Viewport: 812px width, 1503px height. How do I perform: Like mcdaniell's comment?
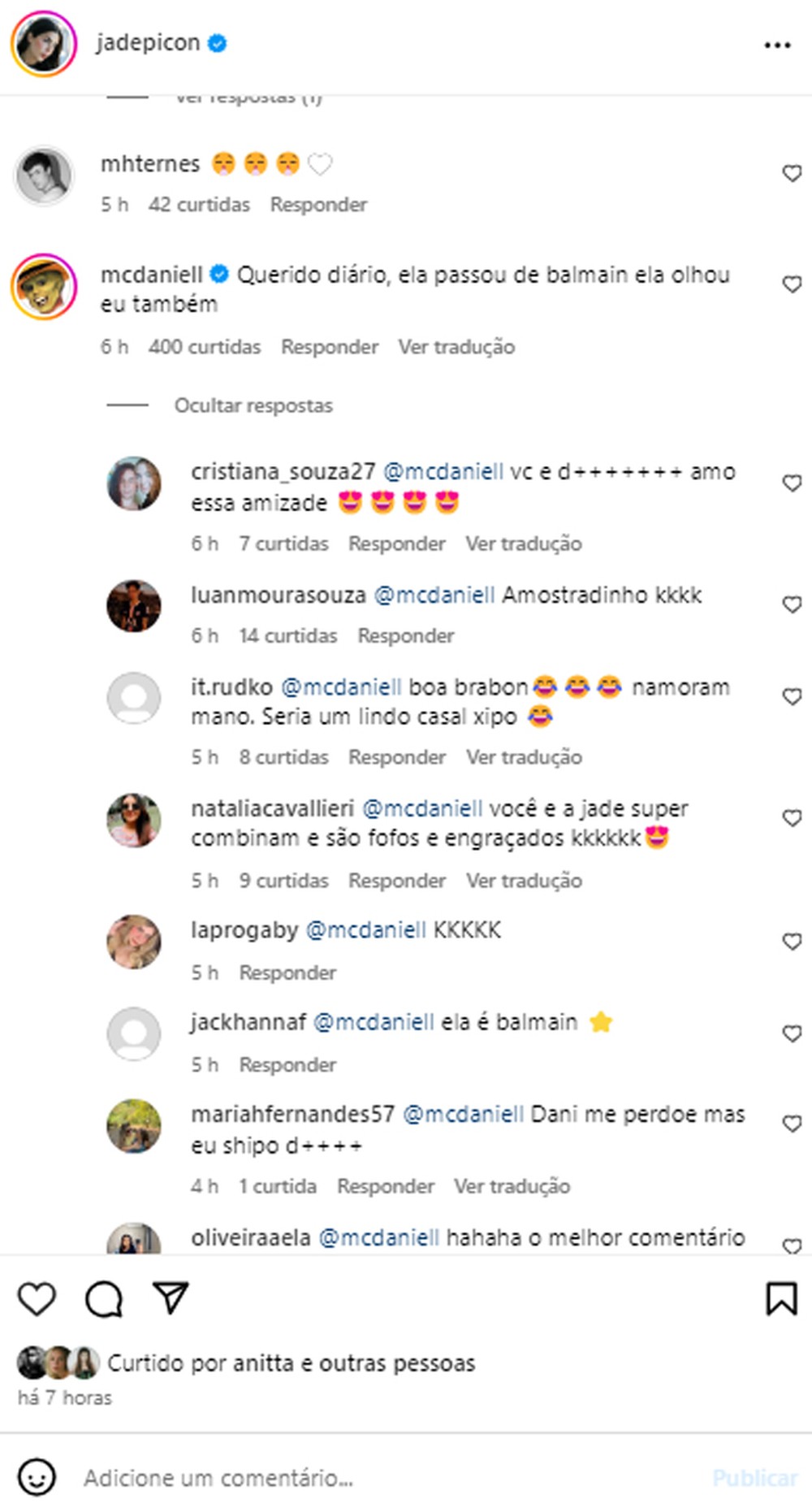pos(792,284)
